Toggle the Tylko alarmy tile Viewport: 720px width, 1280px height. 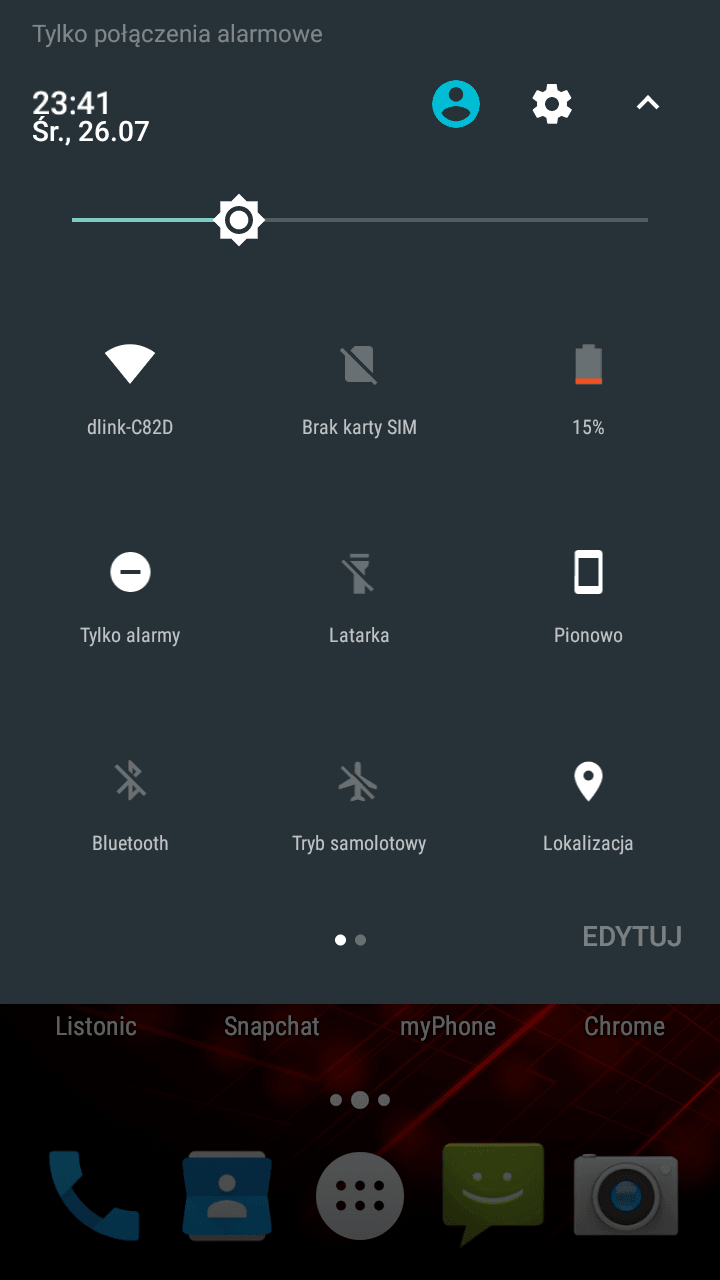click(x=130, y=598)
